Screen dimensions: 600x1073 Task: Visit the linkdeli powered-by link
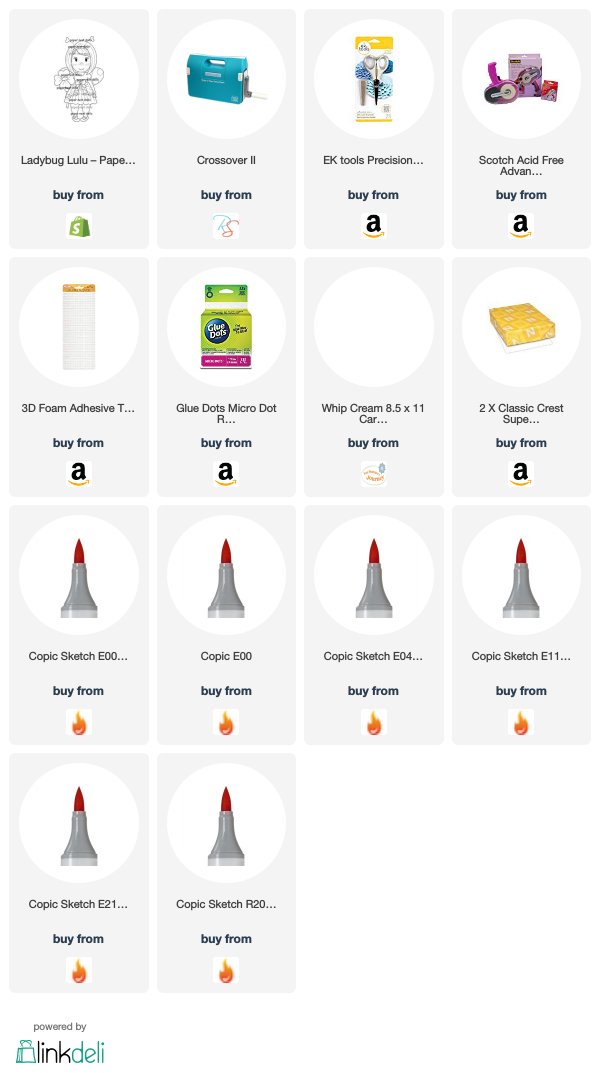60,1045
